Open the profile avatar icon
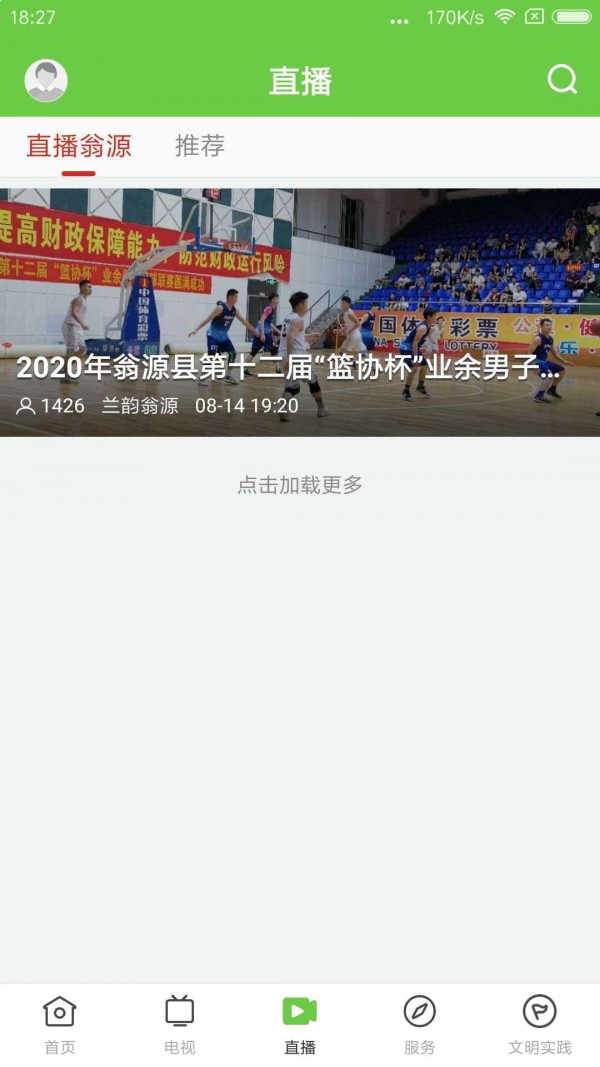This screenshot has height=1067, width=600. pyautogui.click(x=46, y=81)
